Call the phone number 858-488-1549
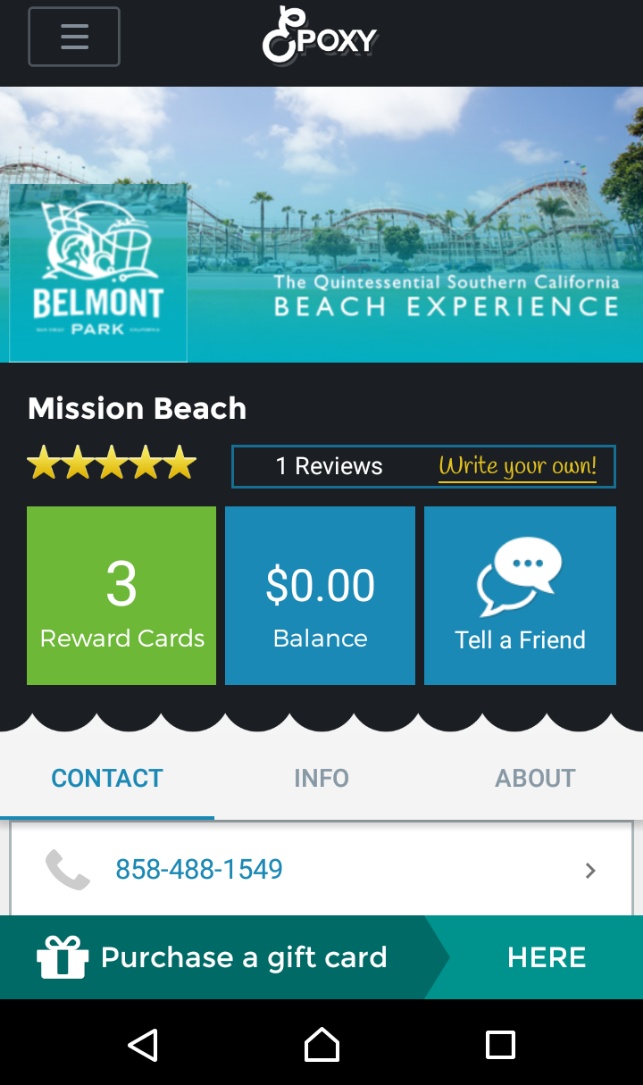The height and width of the screenshot is (1085, 643). click(x=199, y=870)
